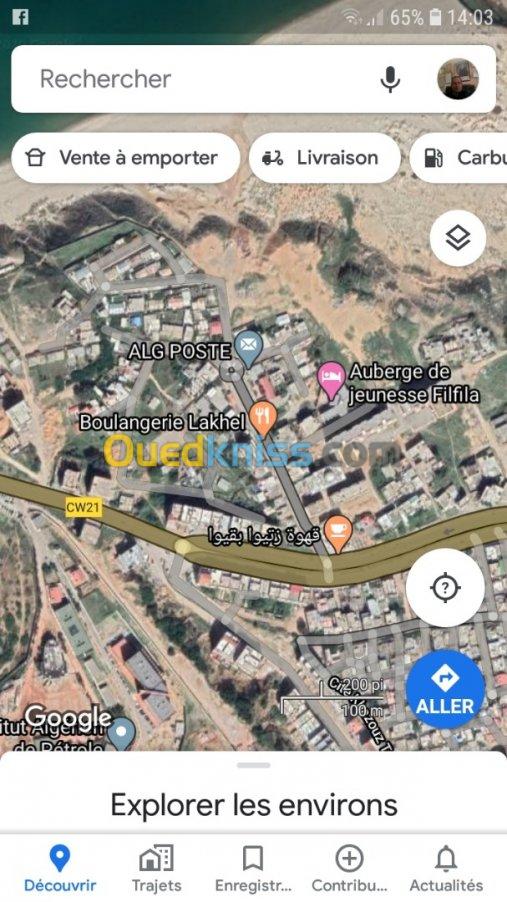
Task: Center map on my location
Action: (445, 587)
